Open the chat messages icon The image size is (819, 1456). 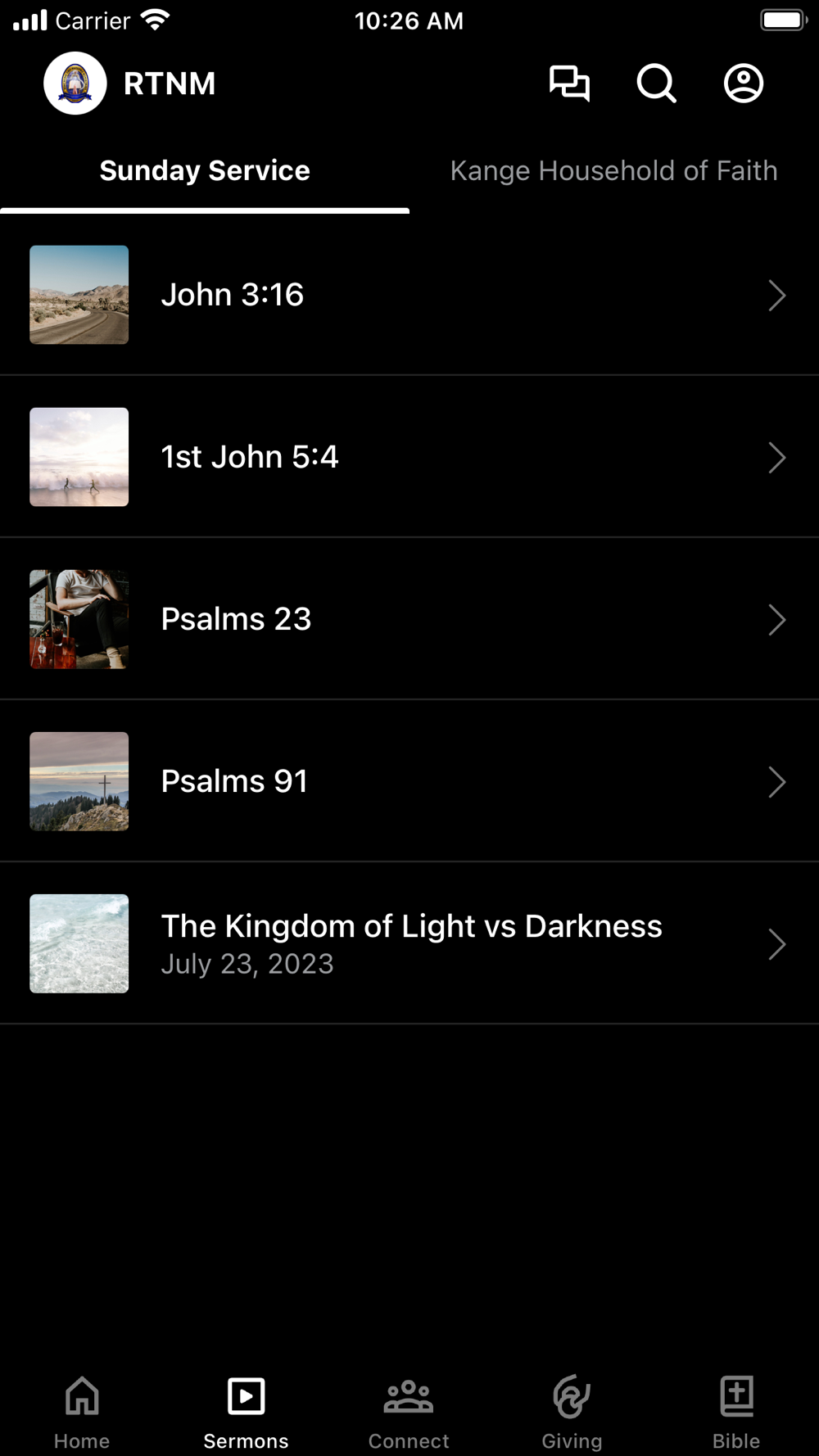(x=569, y=84)
